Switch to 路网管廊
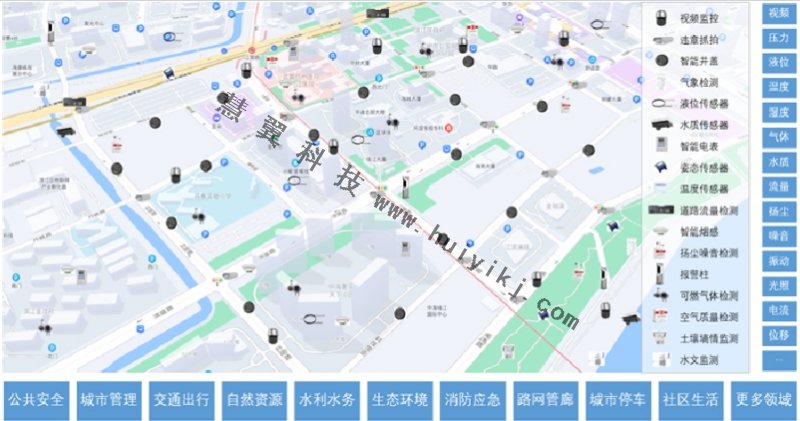Viewport: 800px width, 421px height. [x=545, y=399]
